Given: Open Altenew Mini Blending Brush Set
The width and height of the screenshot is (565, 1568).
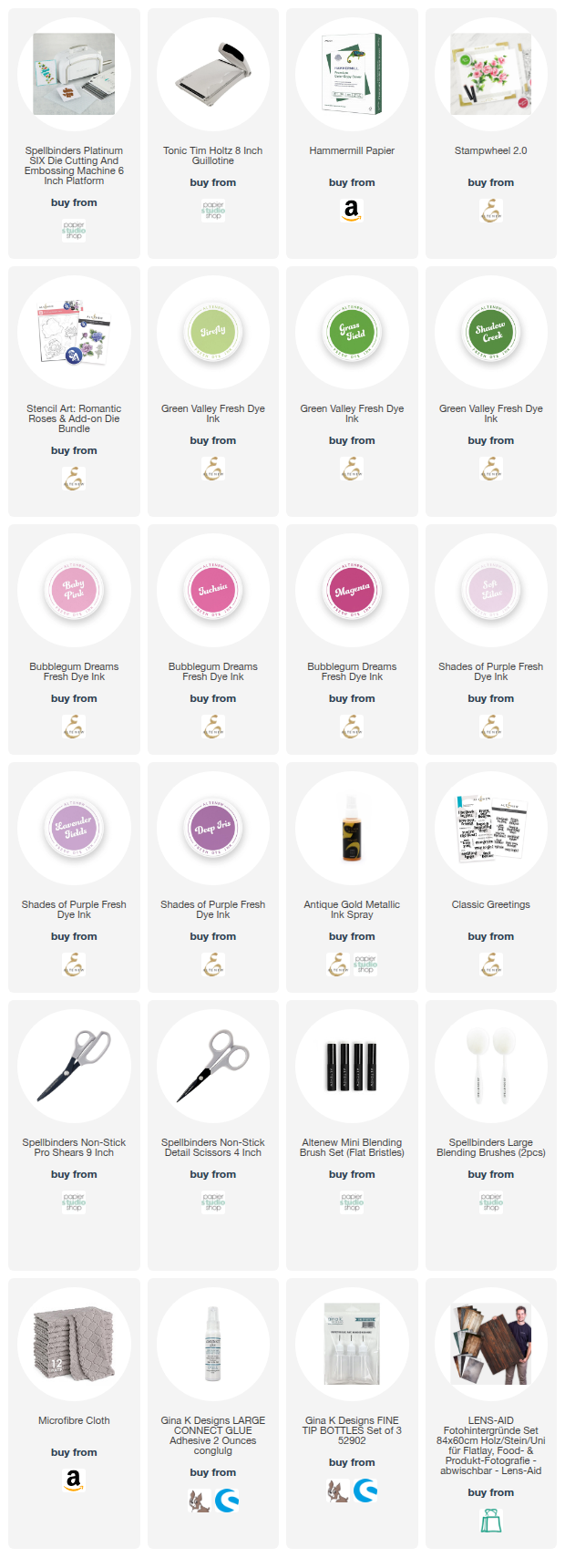Looking at the screenshot, I should 352,1067.
